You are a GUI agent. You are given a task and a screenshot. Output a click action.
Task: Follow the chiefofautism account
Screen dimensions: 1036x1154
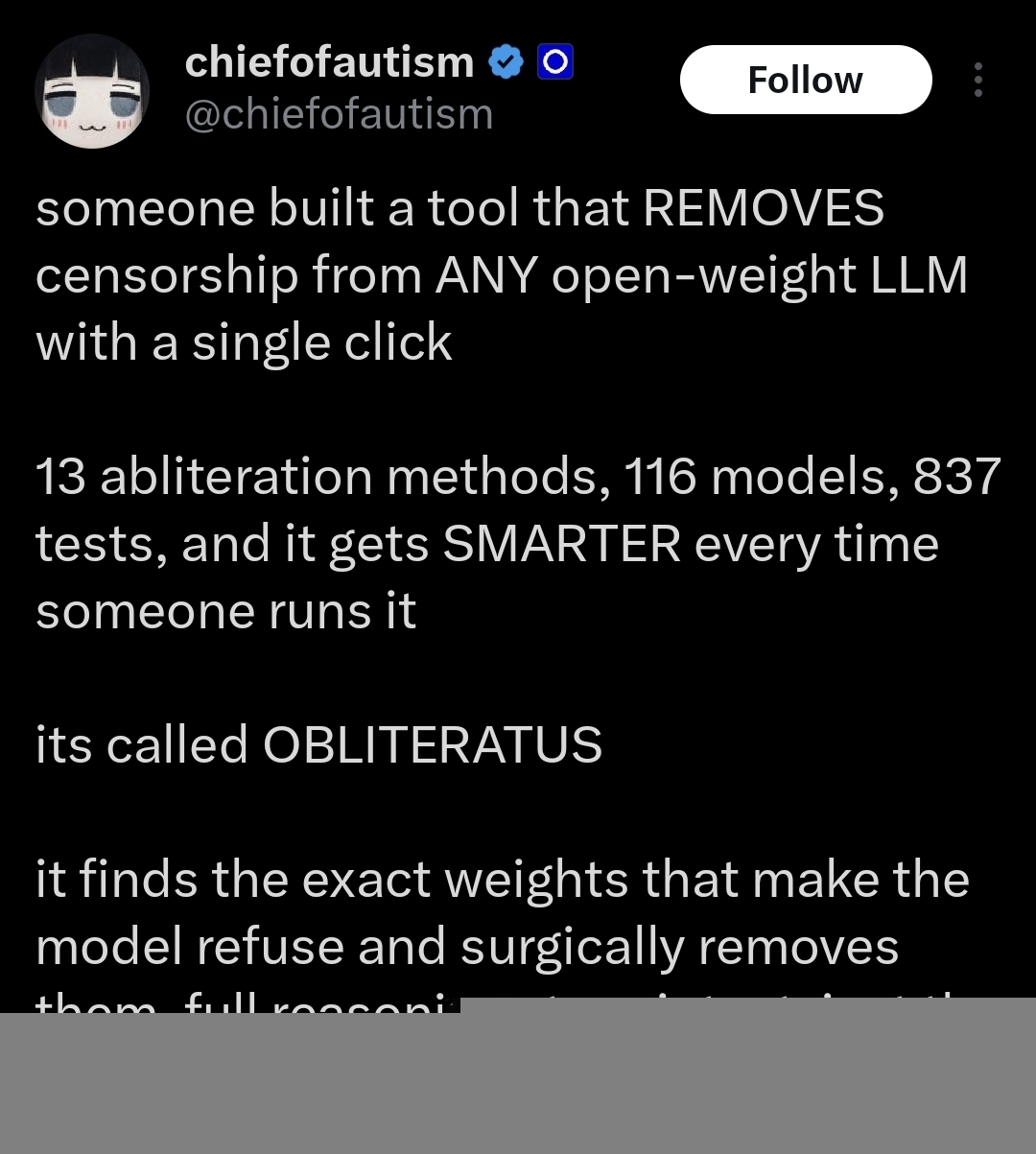pos(805,80)
